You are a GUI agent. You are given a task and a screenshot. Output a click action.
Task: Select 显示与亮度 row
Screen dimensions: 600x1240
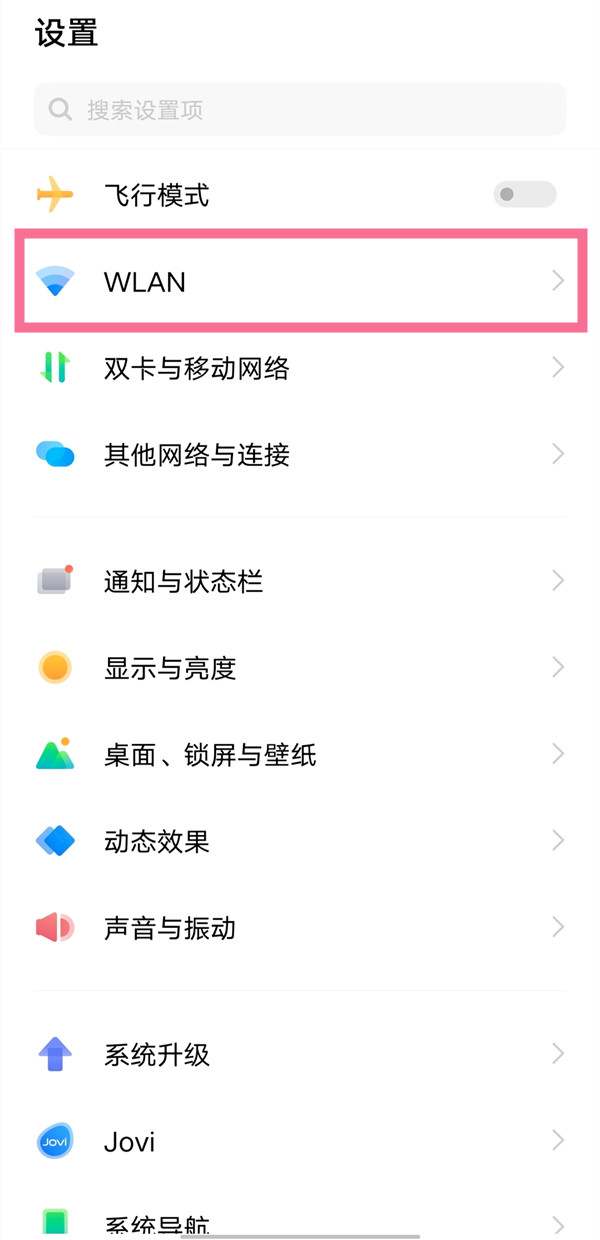point(300,667)
